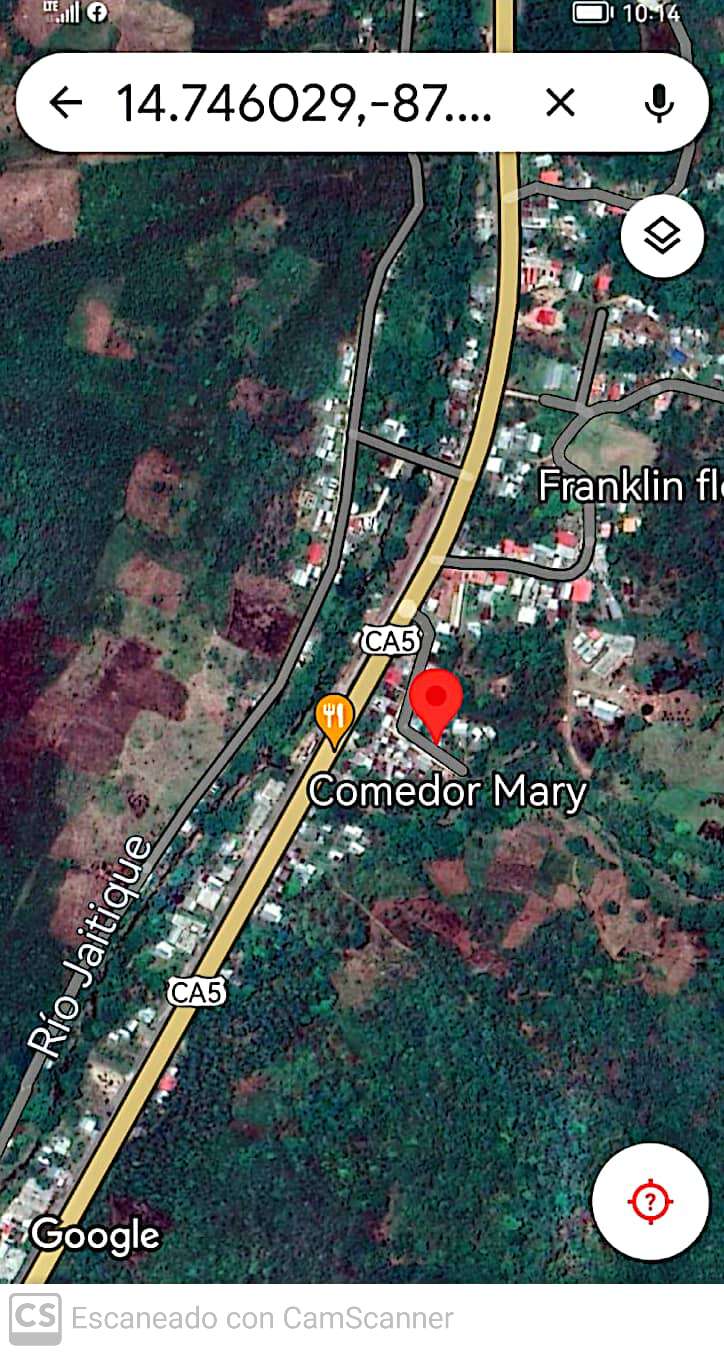Go back from the coordinates search
The height and width of the screenshot is (1354, 724).
click(x=66, y=102)
